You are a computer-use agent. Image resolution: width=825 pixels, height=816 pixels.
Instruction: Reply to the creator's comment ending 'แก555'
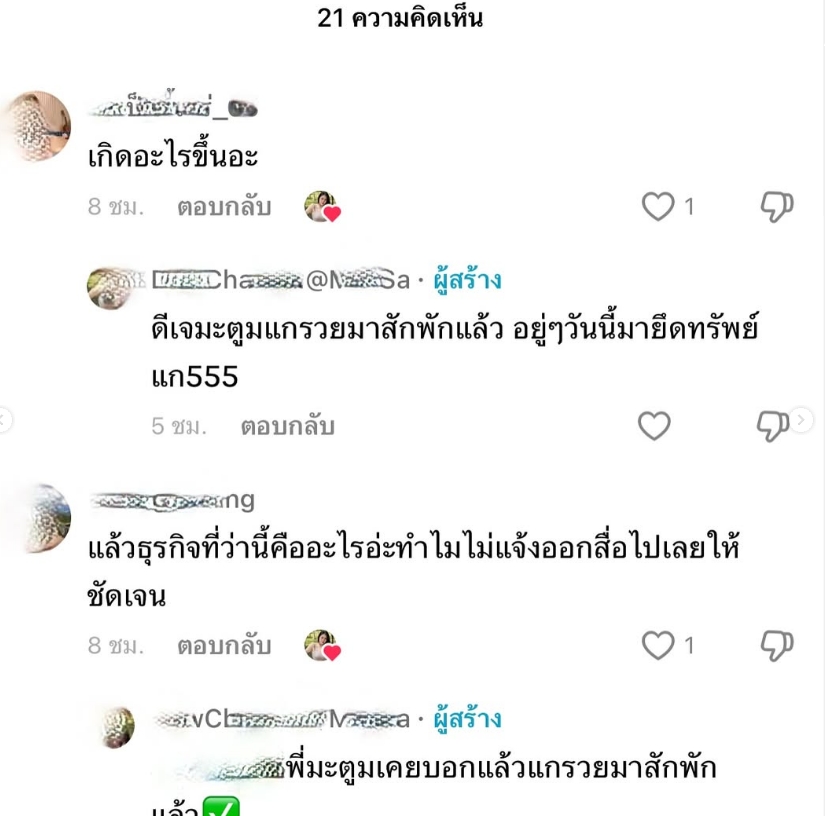click(x=287, y=426)
